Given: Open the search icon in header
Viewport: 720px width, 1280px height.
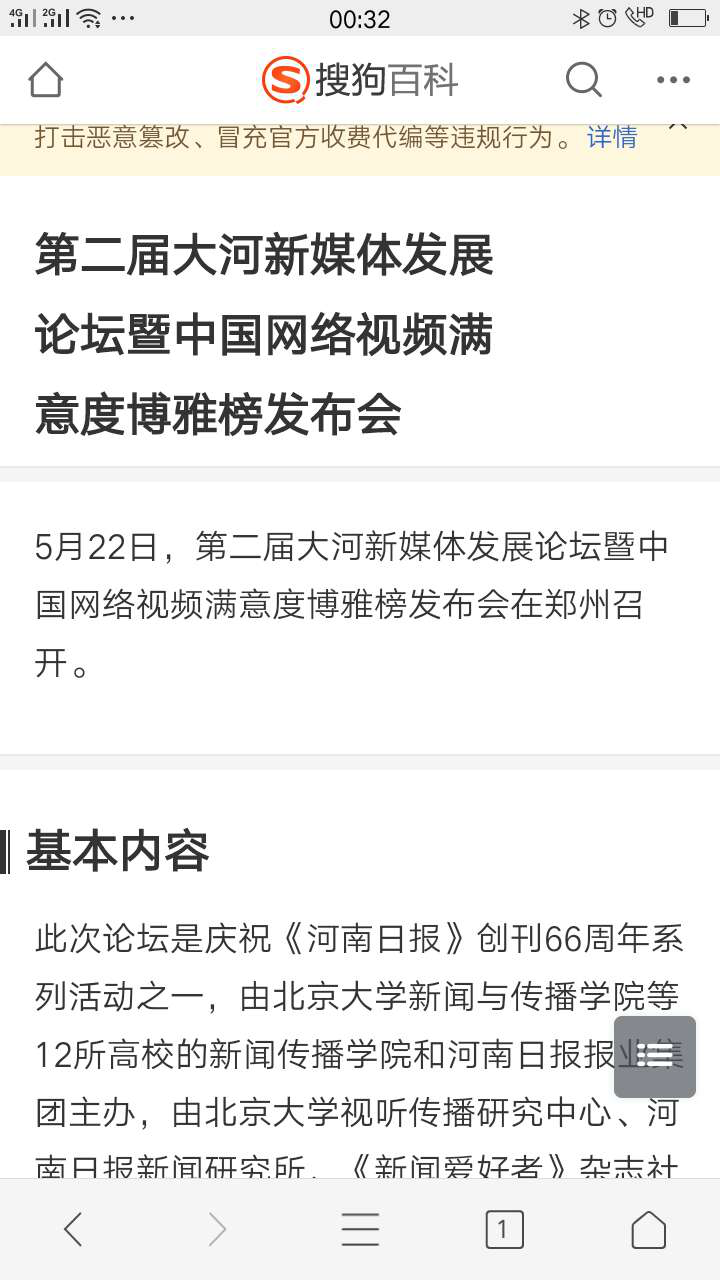Looking at the screenshot, I should click(x=583, y=80).
